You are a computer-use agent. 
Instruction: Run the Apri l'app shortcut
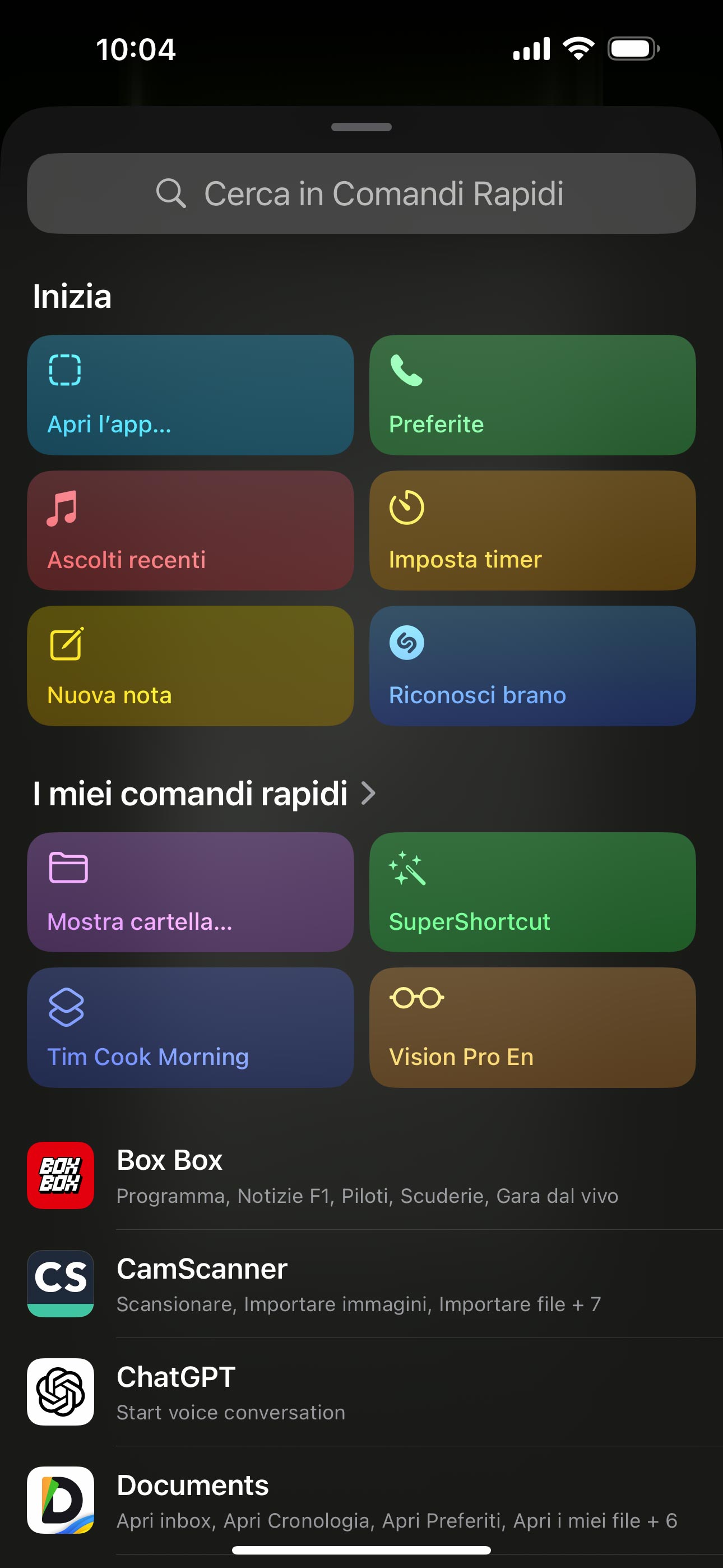[x=190, y=395]
